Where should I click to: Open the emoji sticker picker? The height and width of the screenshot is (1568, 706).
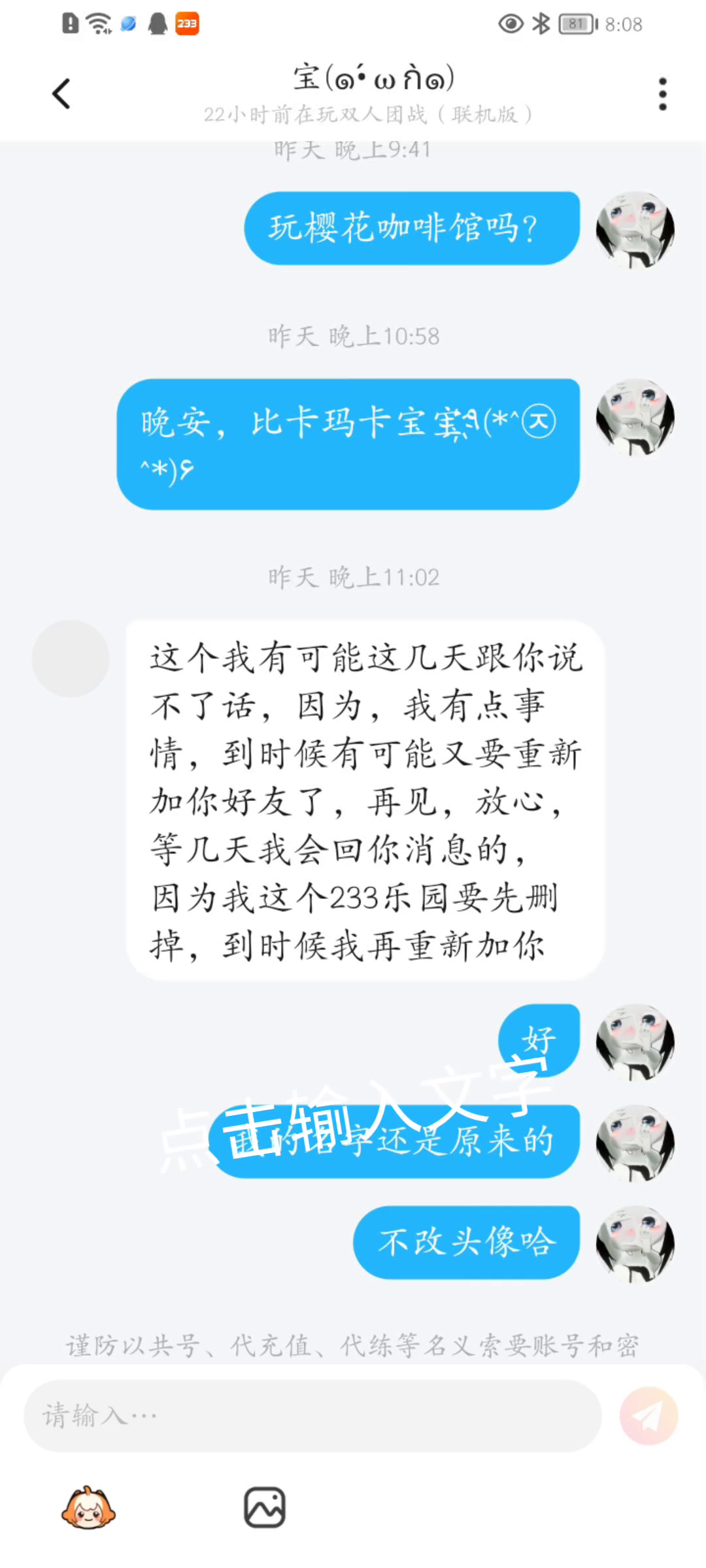pos(88,1507)
